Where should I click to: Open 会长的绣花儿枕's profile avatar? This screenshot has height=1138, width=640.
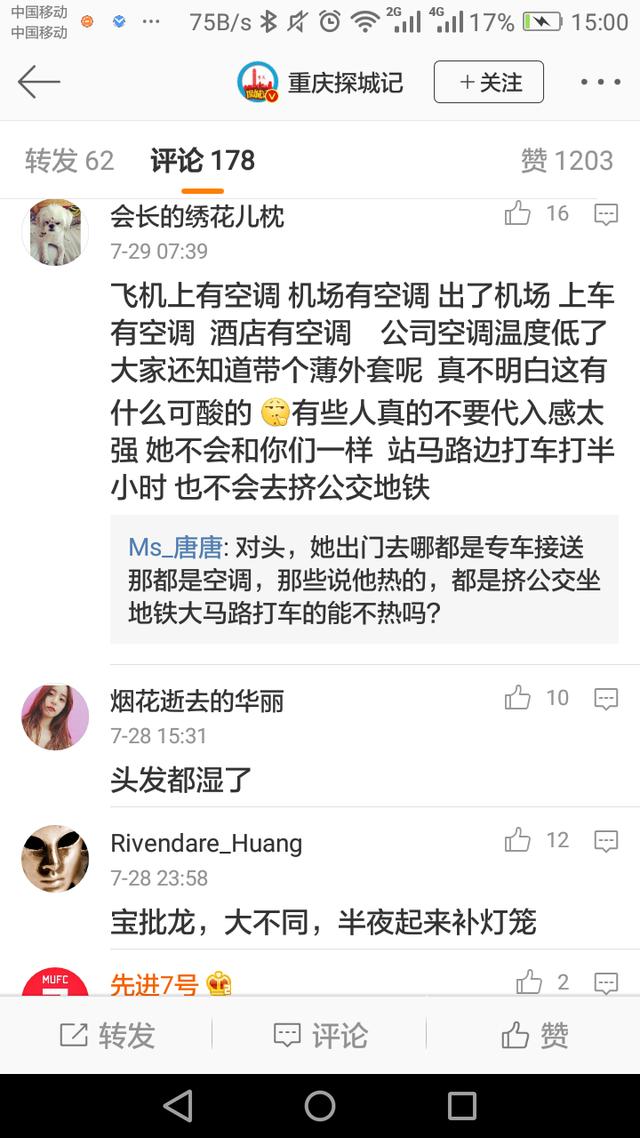tap(55, 232)
